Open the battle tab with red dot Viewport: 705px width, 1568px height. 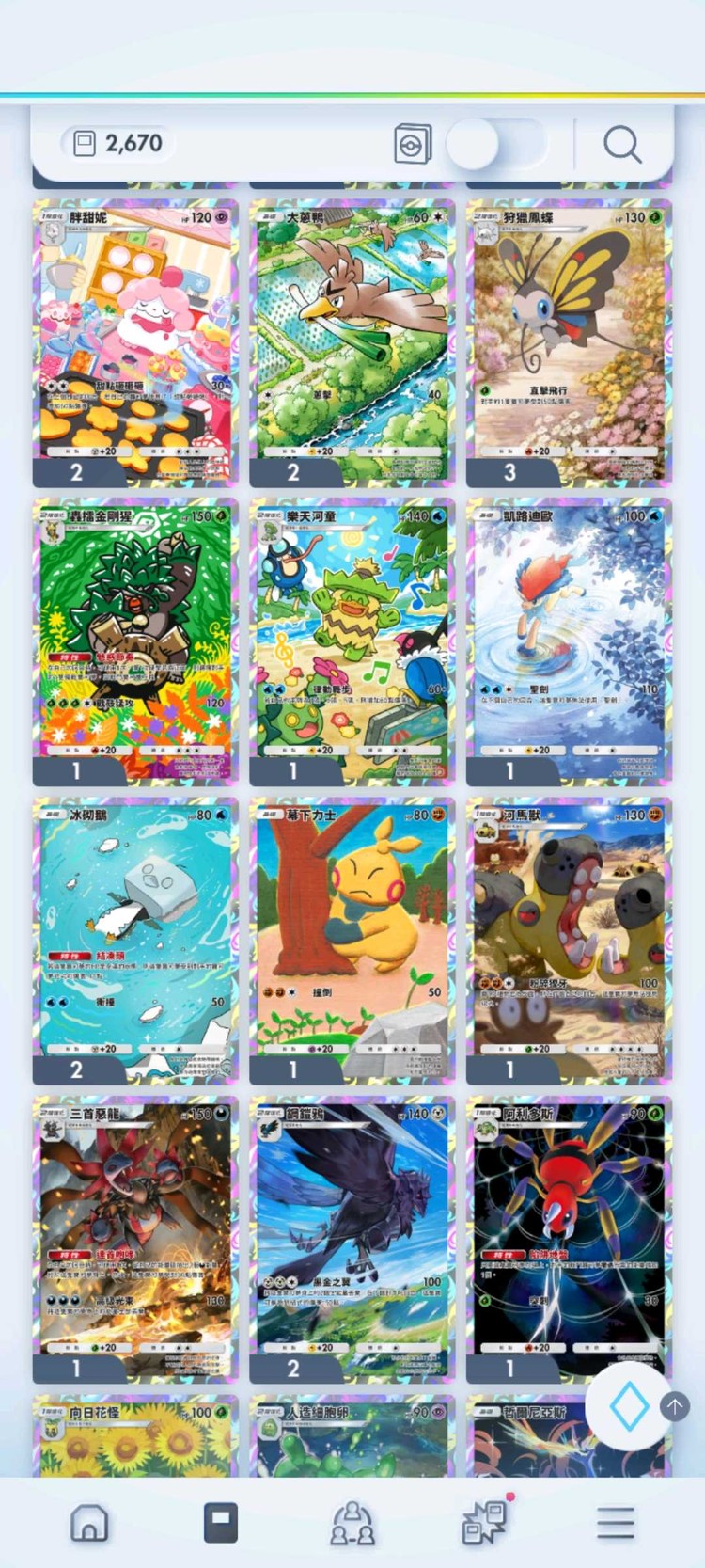pos(485,1522)
